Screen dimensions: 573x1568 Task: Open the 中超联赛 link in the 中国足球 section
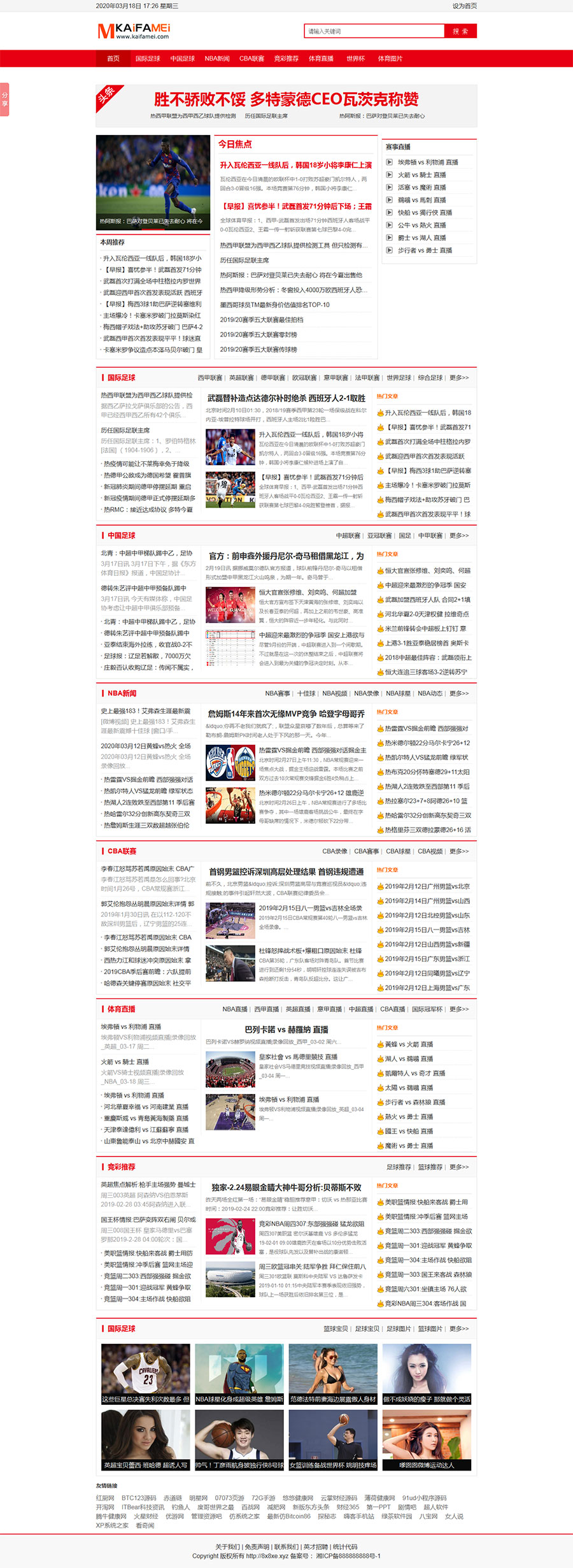point(348,536)
